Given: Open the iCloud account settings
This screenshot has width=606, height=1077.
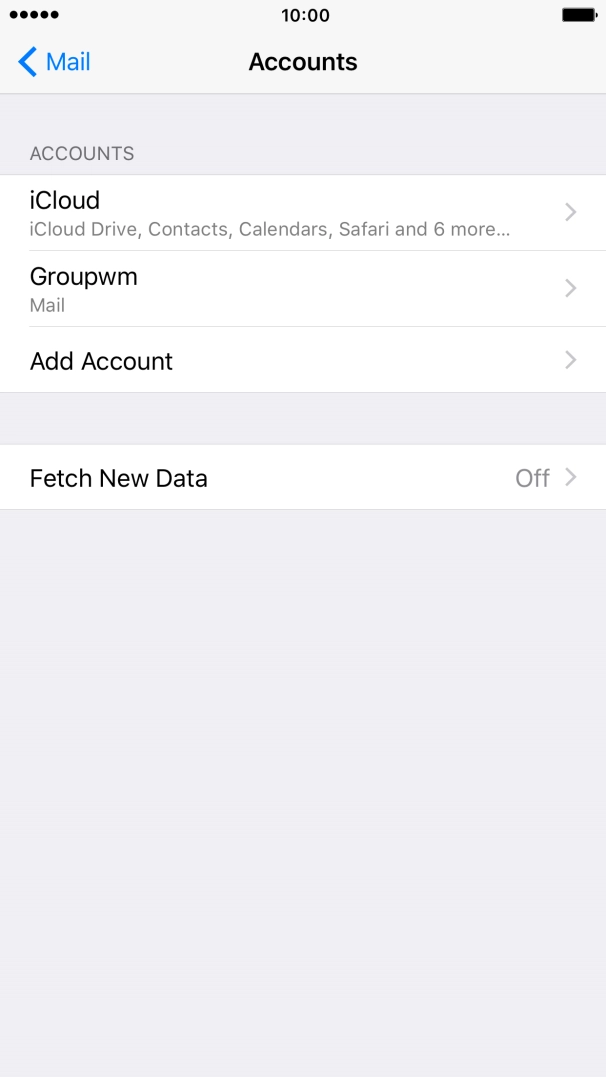Looking at the screenshot, I should tap(300, 213).
